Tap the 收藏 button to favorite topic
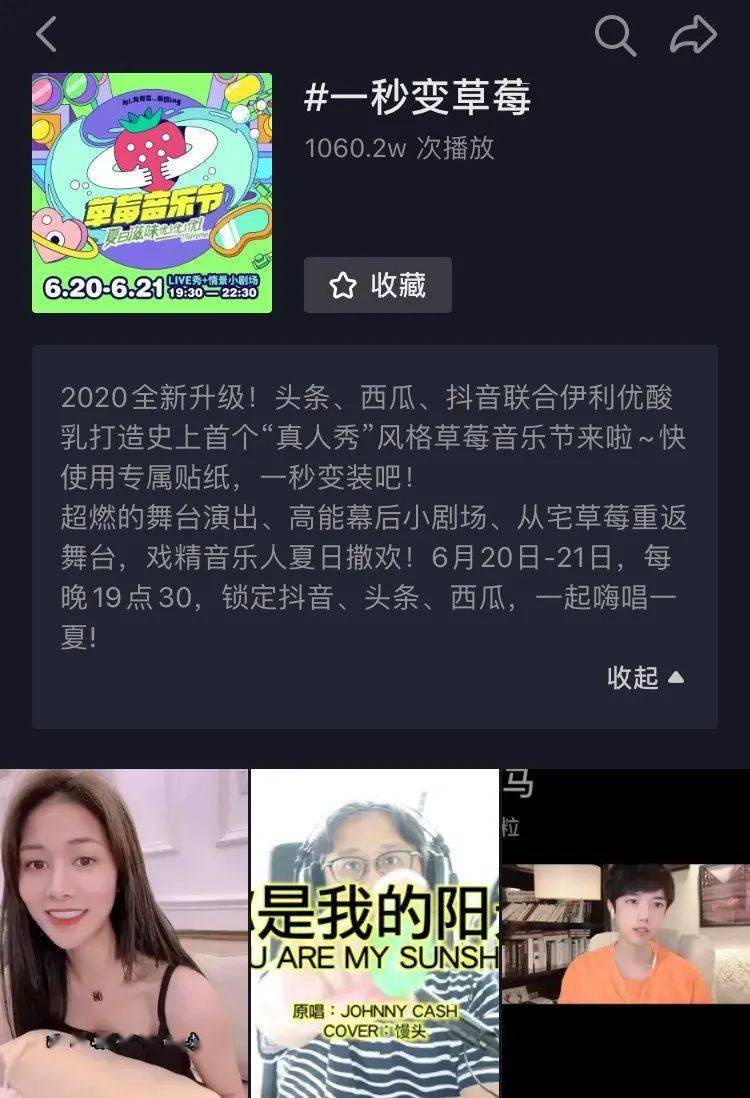This screenshot has height=1098, width=750. click(378, 286)
